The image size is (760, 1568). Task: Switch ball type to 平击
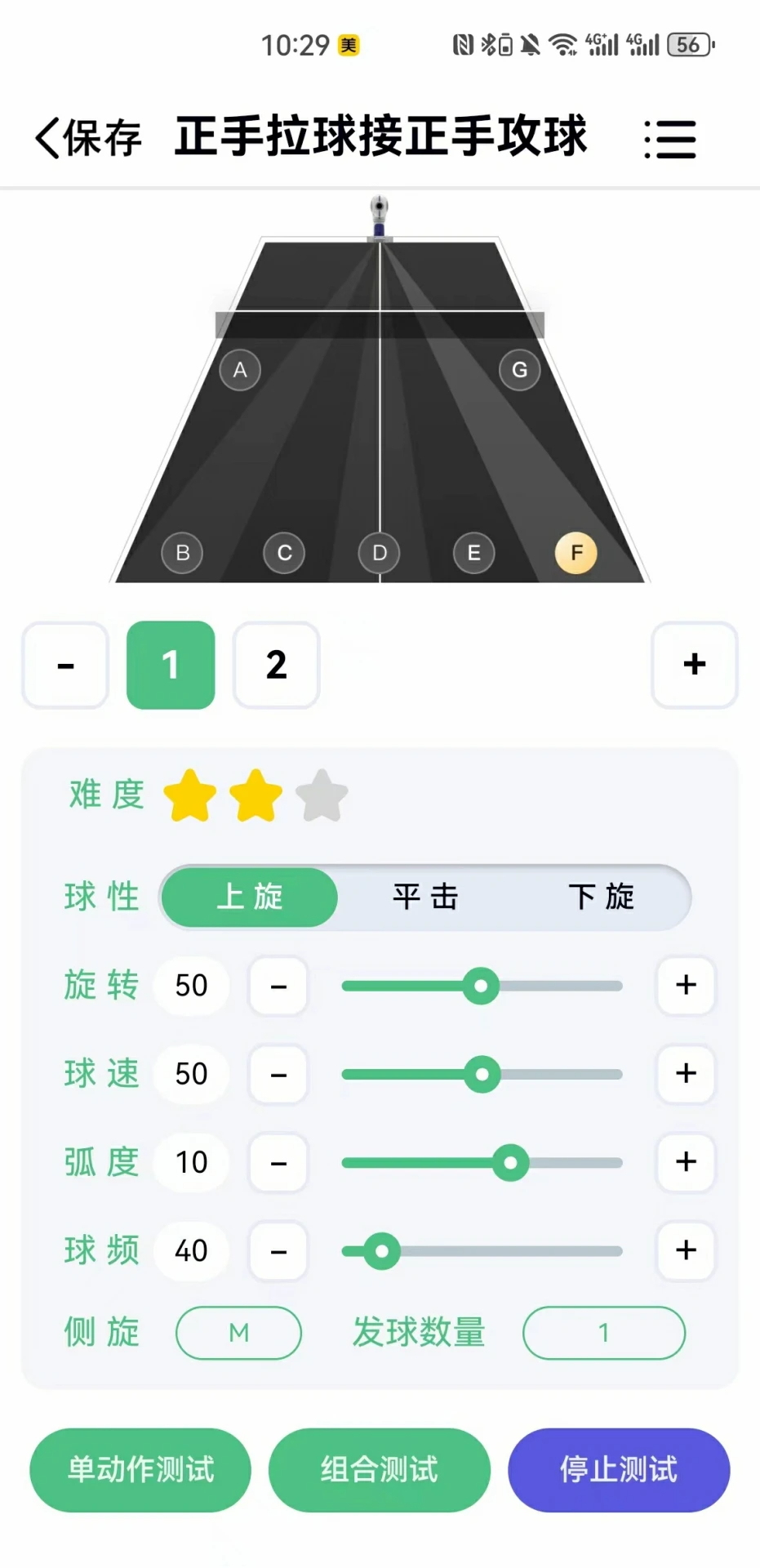click(x=424, y=897)
